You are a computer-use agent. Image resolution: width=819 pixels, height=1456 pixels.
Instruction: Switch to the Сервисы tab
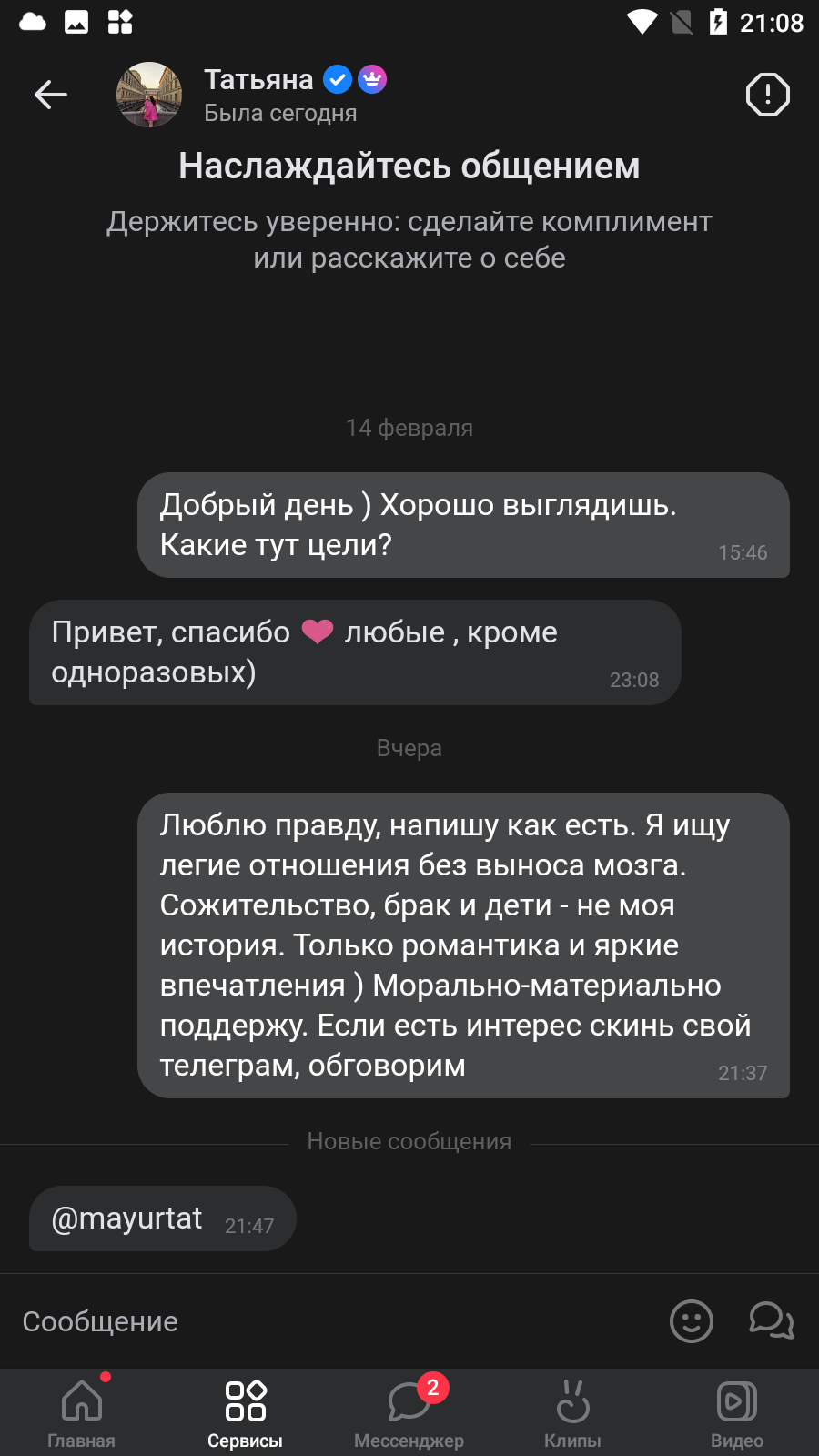click(246, 1412)
